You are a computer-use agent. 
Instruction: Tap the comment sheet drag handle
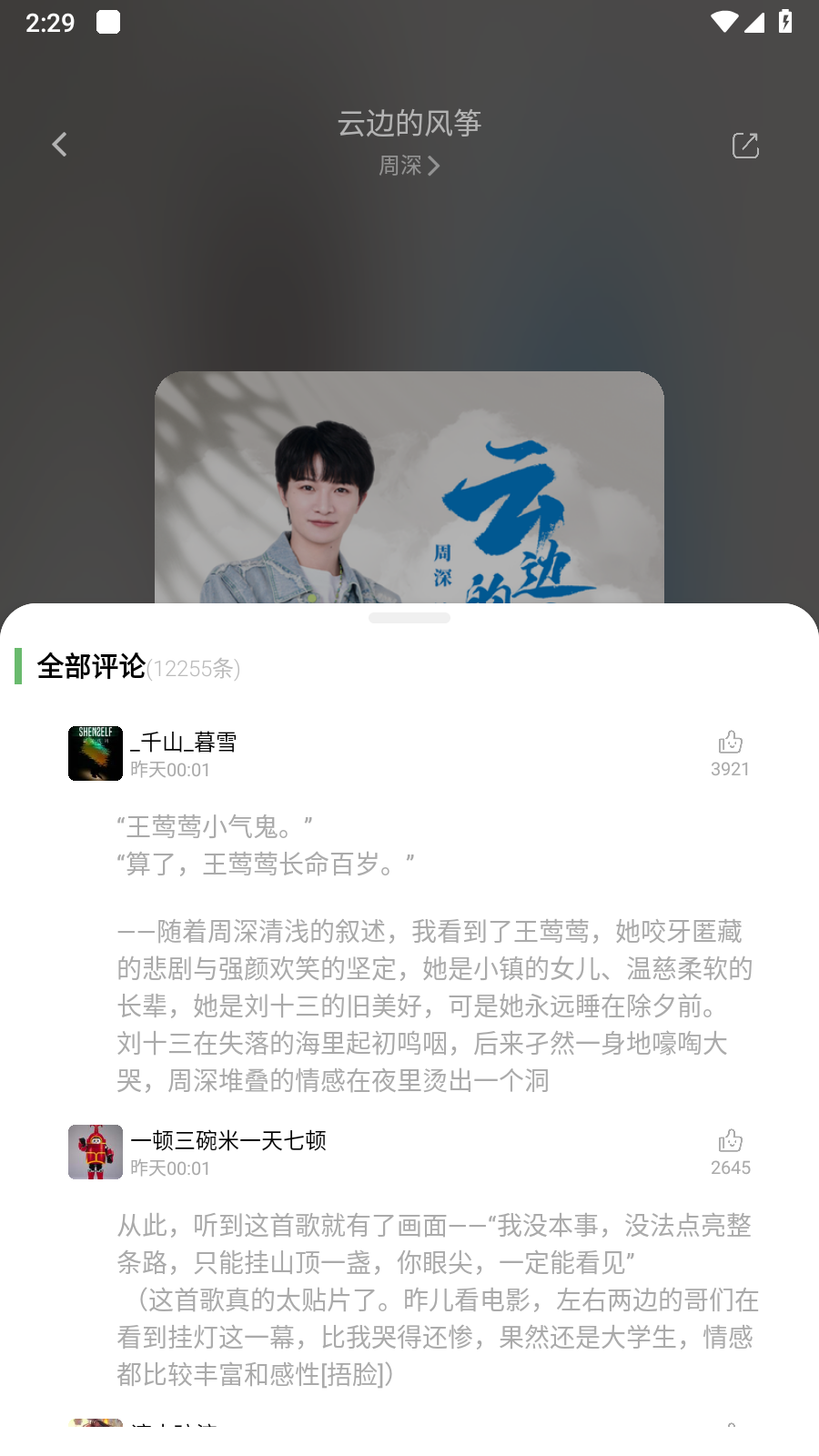[409, 618]
